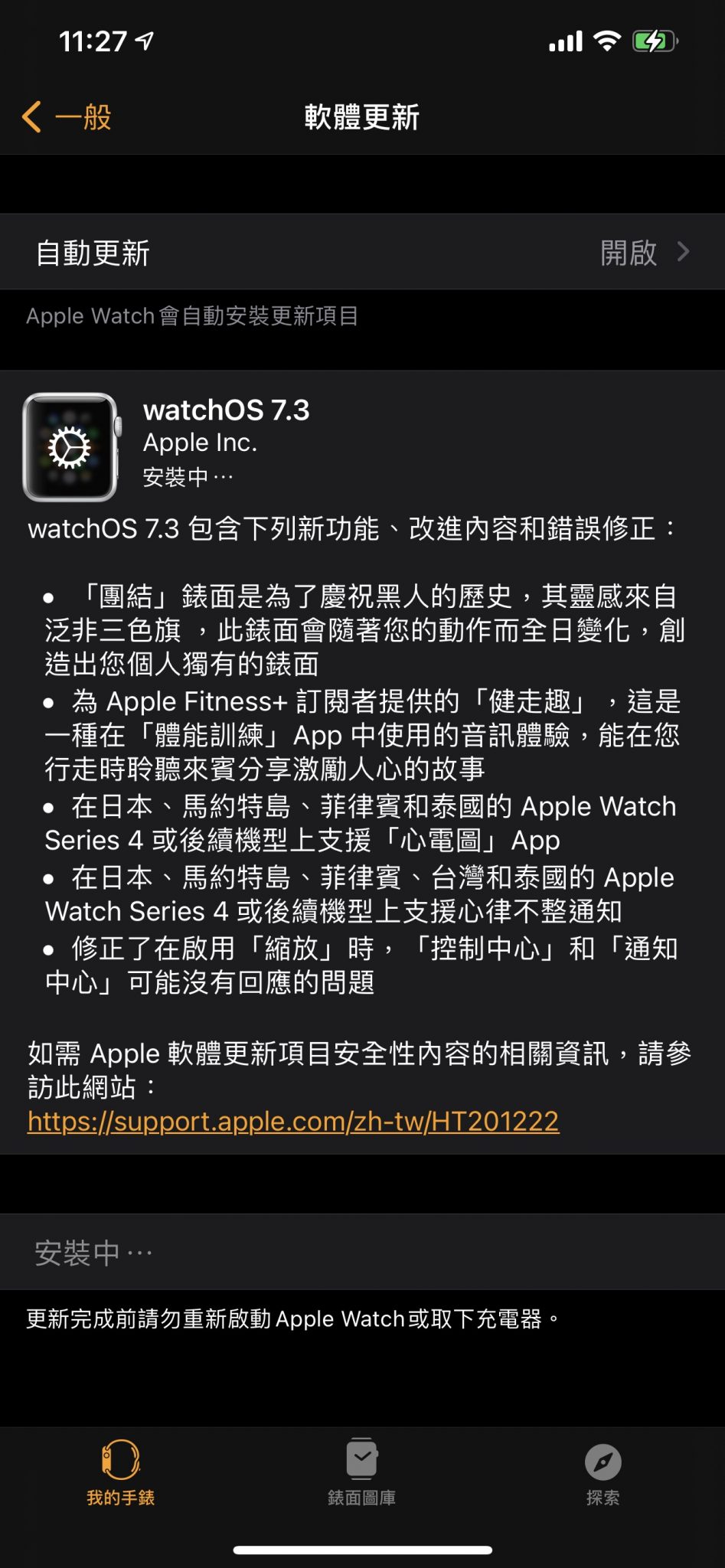The height and width of the screenshot is (1568, 725).
Task: Go back to 一般 settings
Action: tap(67, 117)
